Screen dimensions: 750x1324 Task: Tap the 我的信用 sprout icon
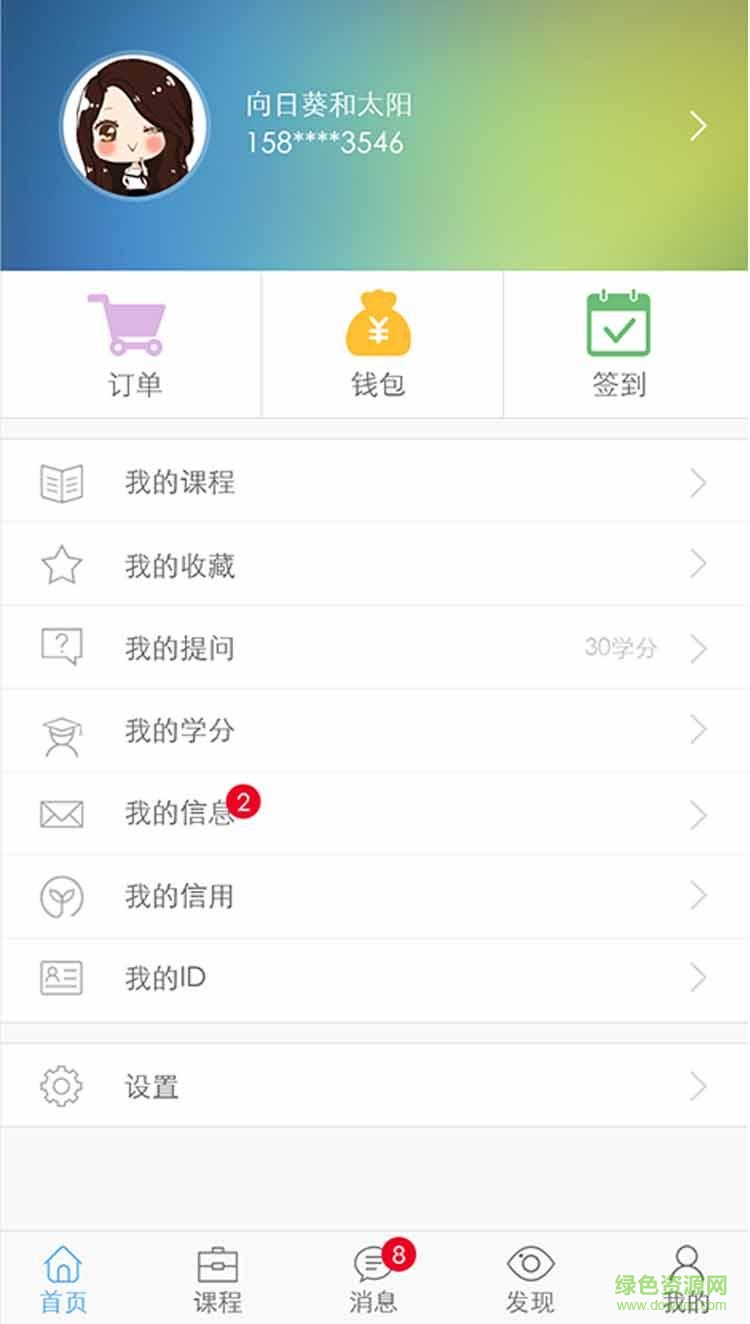(62, 897)
